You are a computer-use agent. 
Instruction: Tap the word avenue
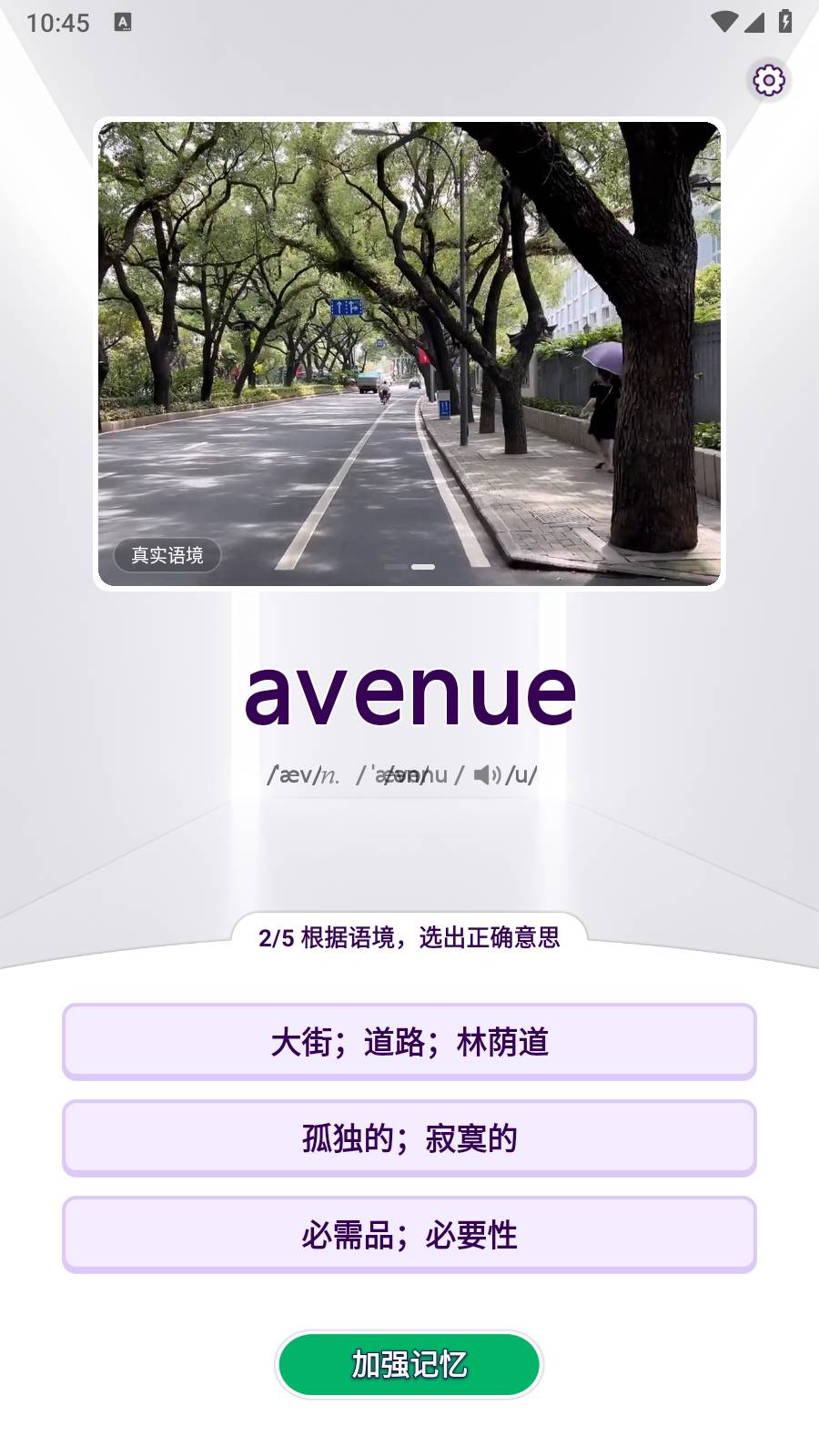[409, 693]
